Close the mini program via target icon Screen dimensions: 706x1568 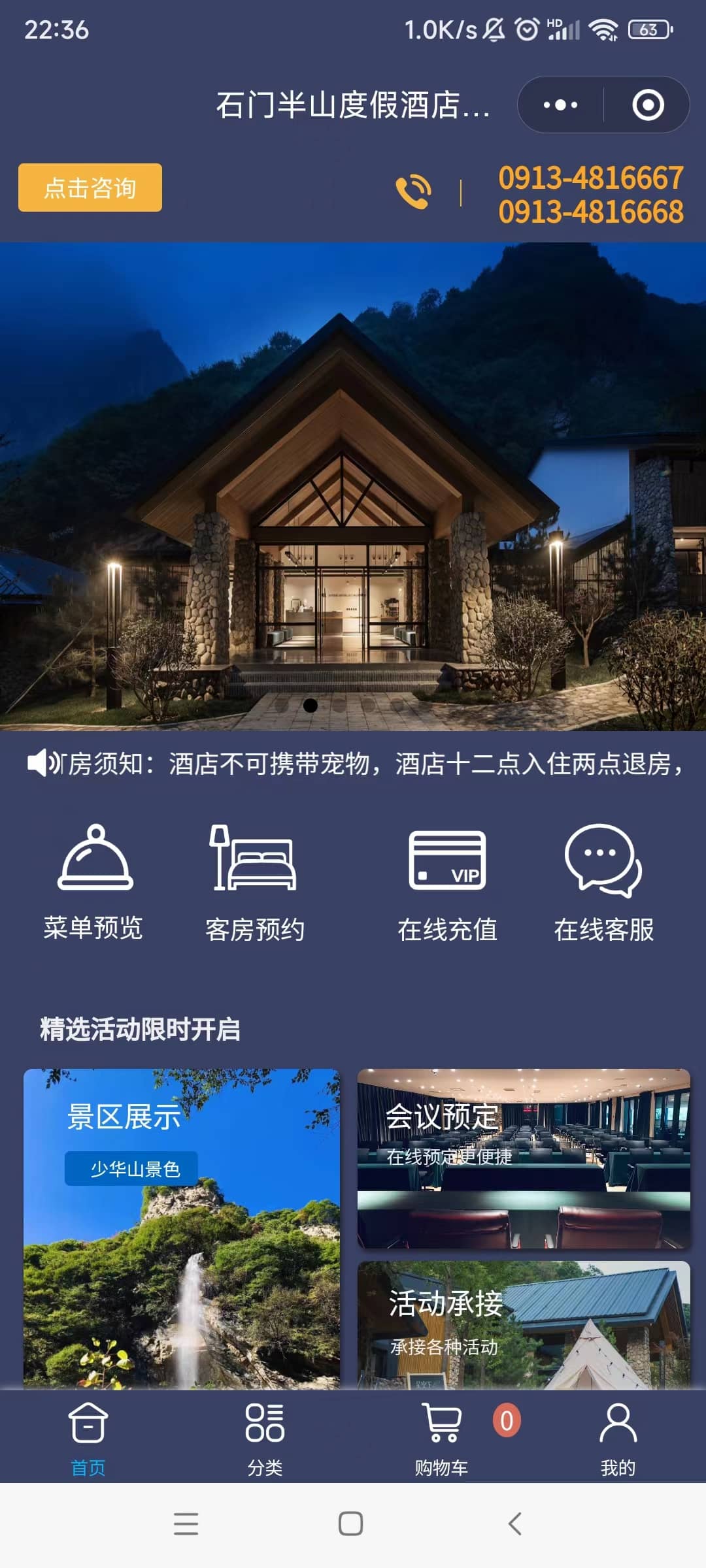(x=648, y=105)
